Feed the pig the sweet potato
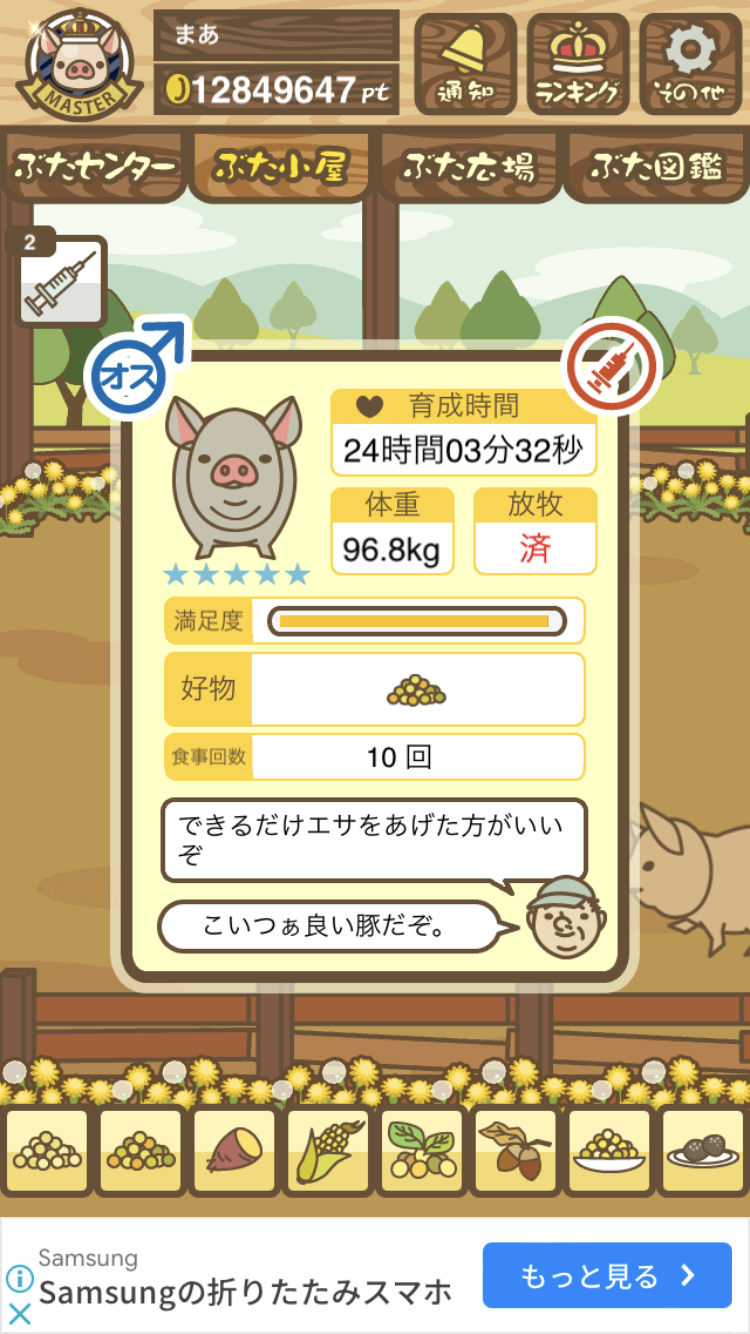The width and height of the screenshot is (750, 1334). tap(234, 1151)
